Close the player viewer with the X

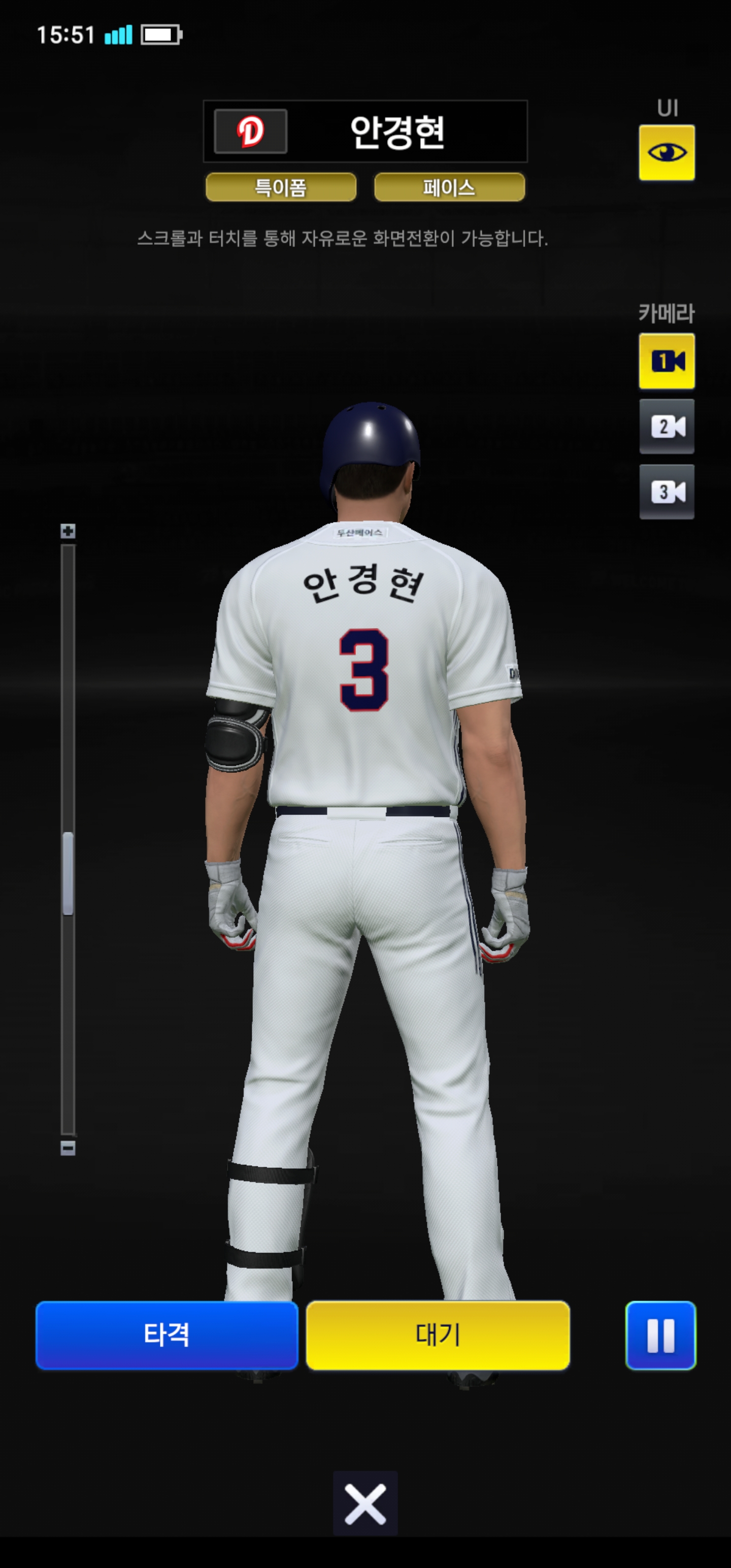[365, 1504]
